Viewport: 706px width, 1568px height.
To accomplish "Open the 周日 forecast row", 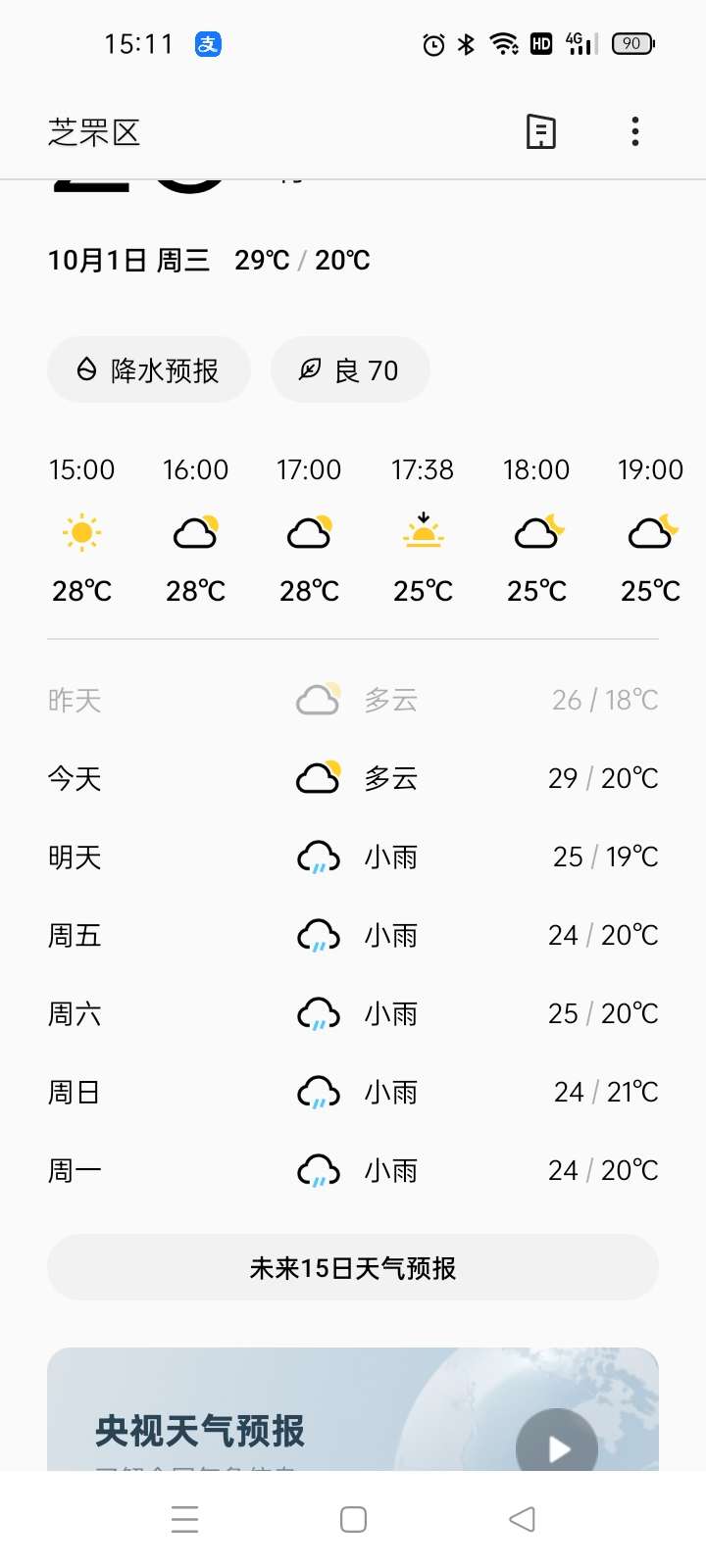I will (x=353, y=1092).
